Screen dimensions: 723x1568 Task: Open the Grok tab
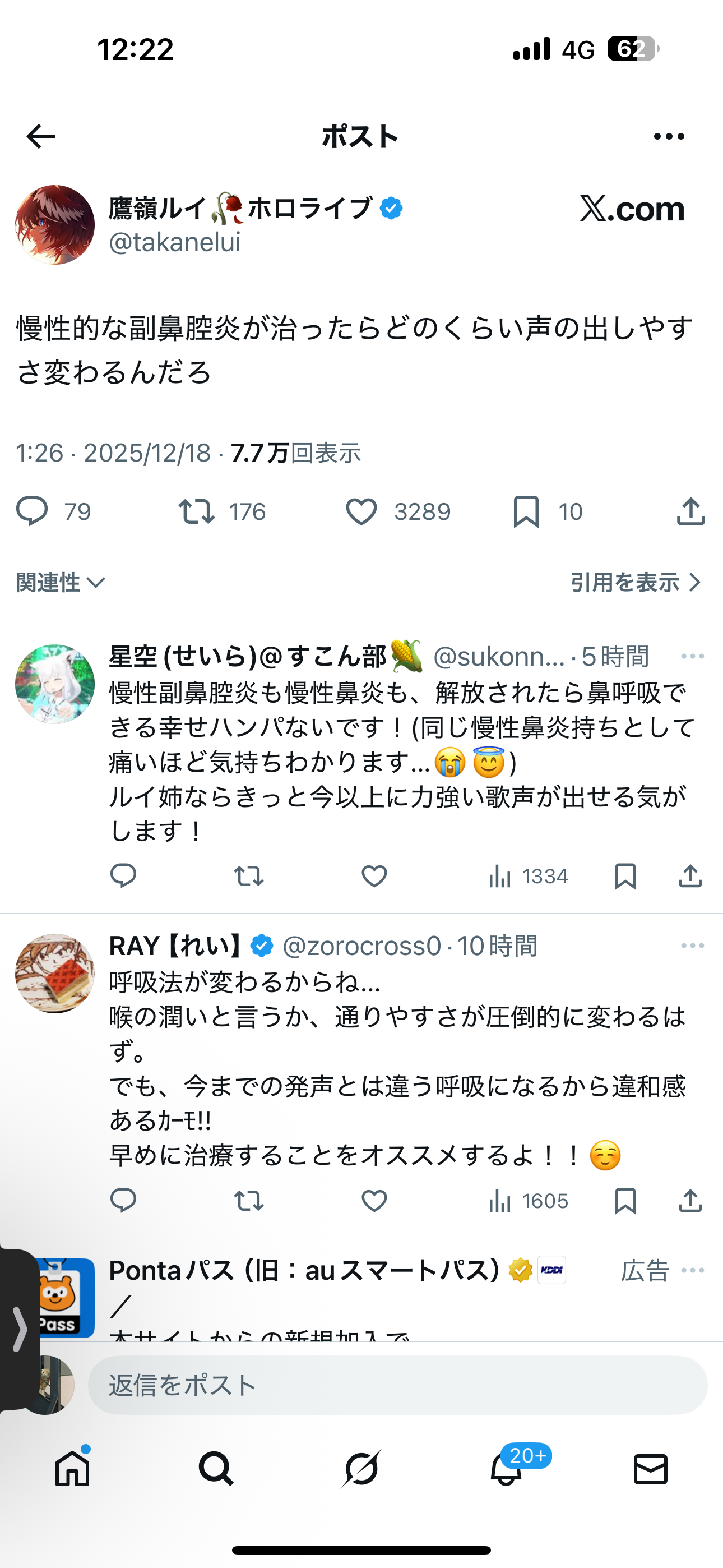click(361, 1469)
